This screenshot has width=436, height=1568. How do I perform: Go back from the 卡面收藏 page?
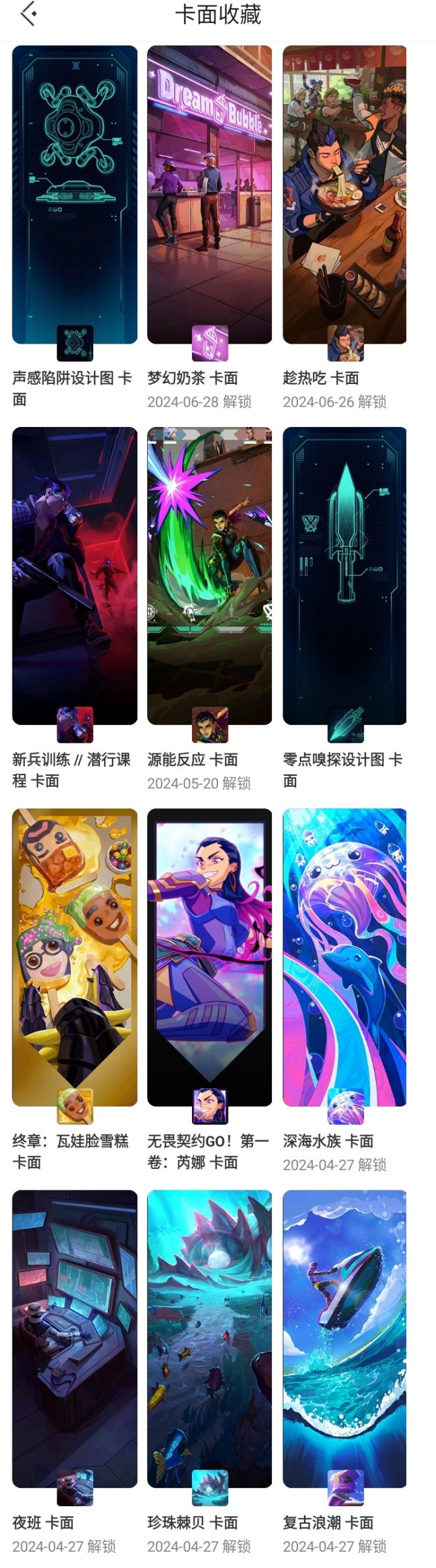[29, 14]
